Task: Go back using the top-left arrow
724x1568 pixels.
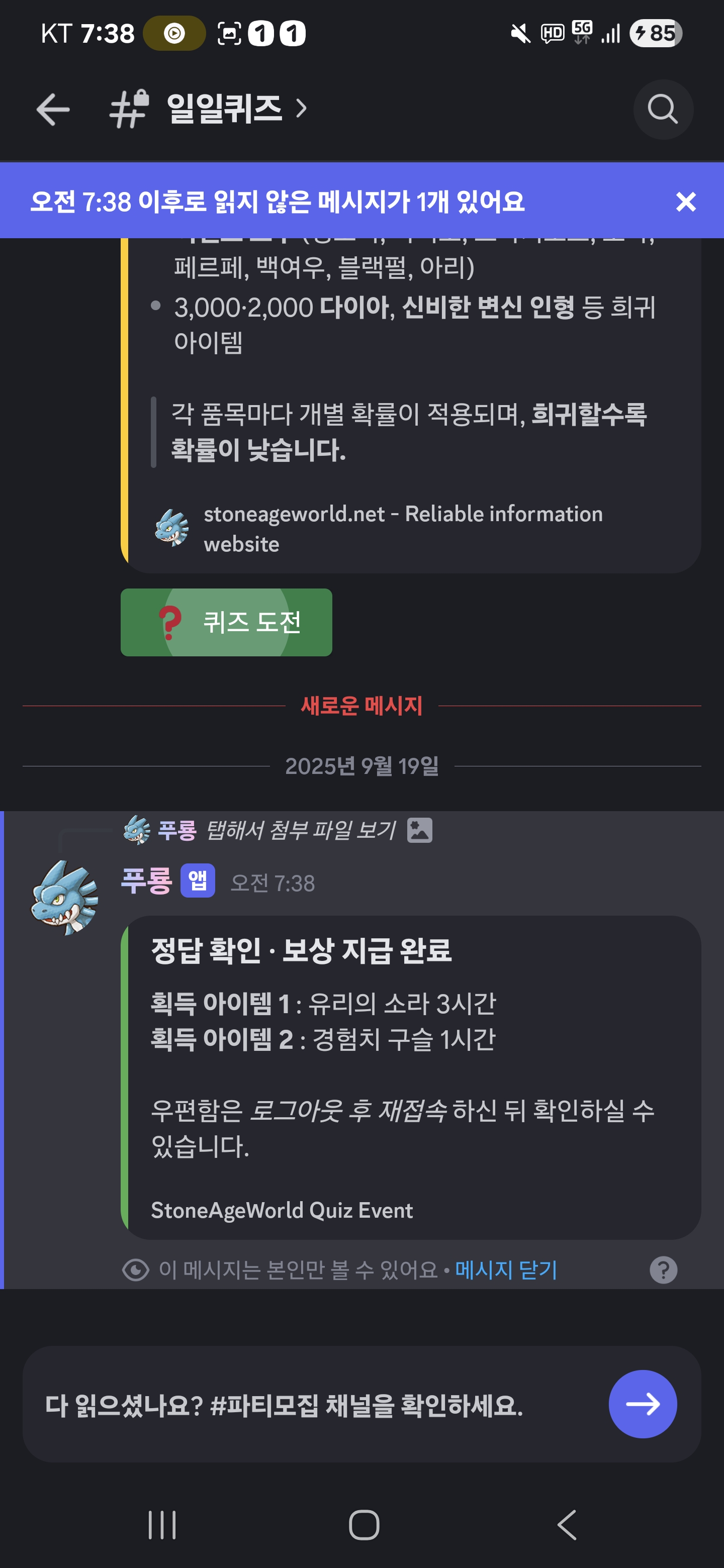Action: click(53, 110)
